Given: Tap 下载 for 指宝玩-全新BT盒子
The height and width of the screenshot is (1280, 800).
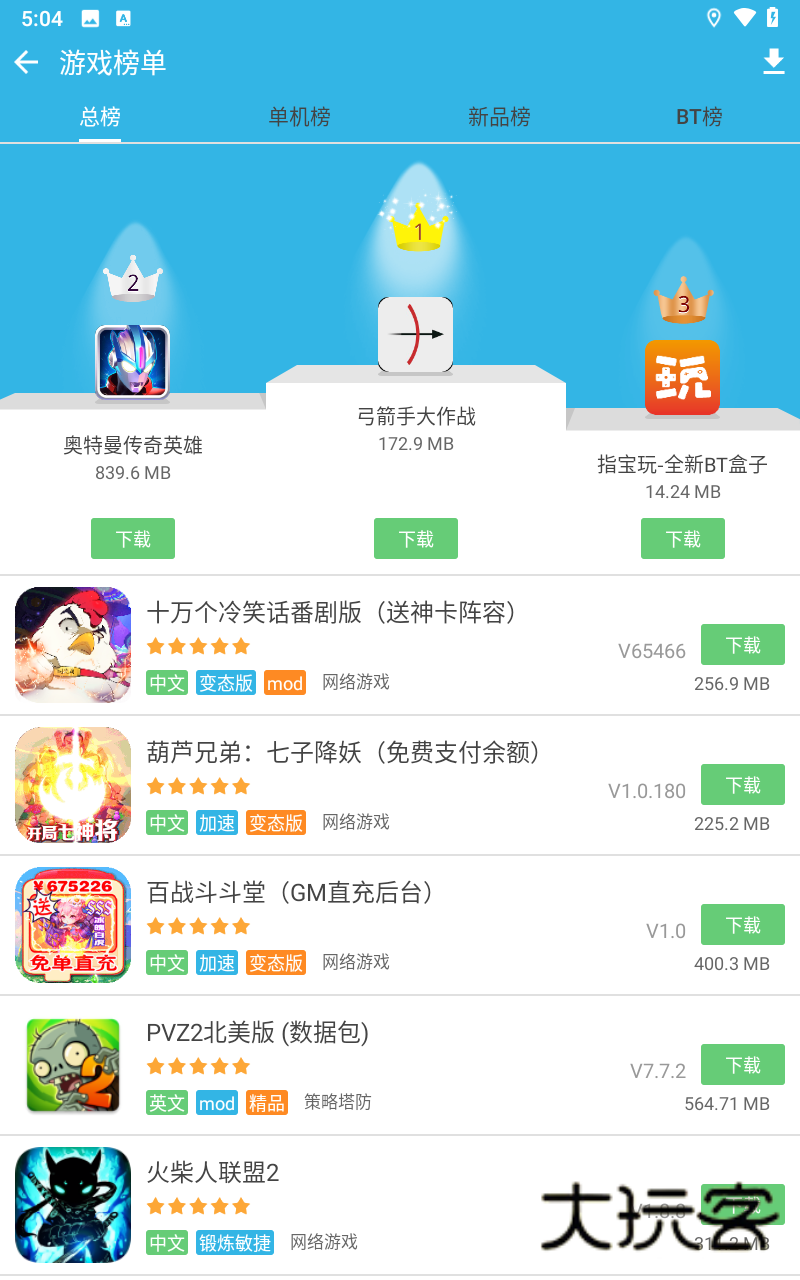Looking at the screenshot, I should point(683,538).
